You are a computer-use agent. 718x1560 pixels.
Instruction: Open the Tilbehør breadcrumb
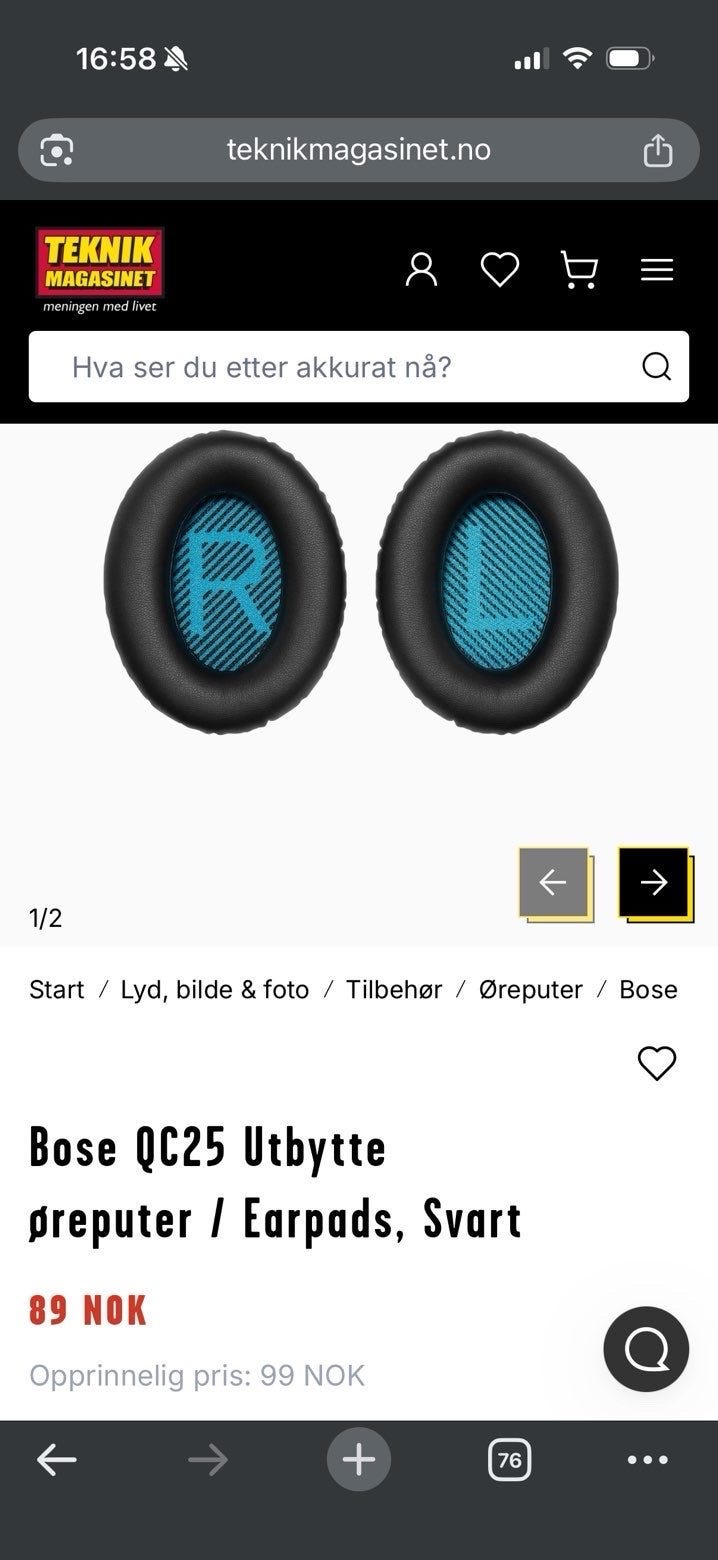pos(394,989)
